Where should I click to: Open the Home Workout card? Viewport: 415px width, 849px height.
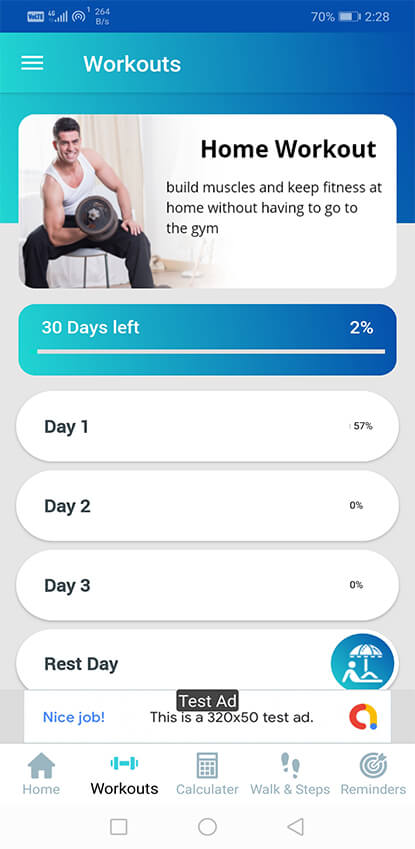[208, 201]
